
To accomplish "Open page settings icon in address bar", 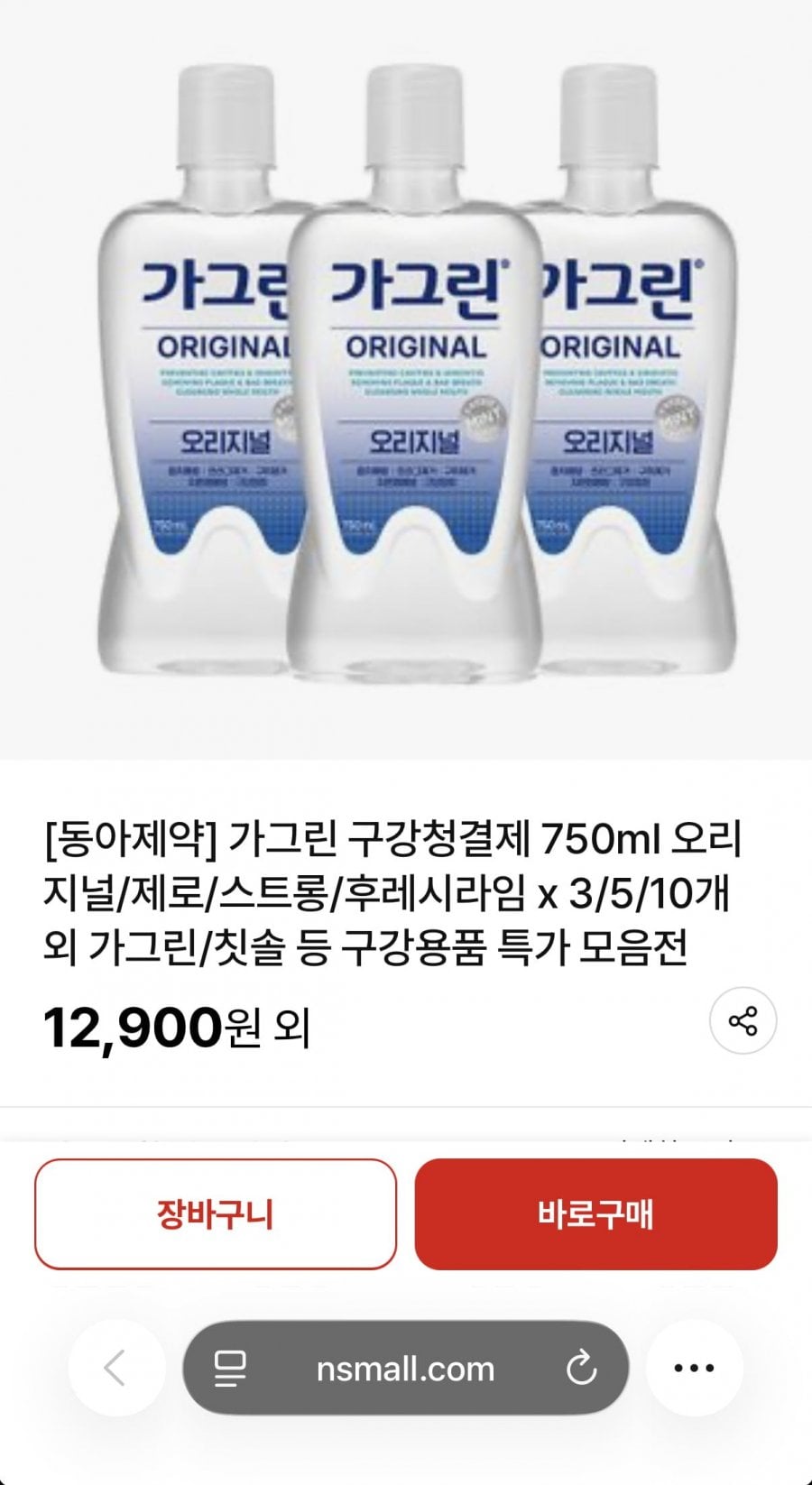I will [x=231, y=1369].
